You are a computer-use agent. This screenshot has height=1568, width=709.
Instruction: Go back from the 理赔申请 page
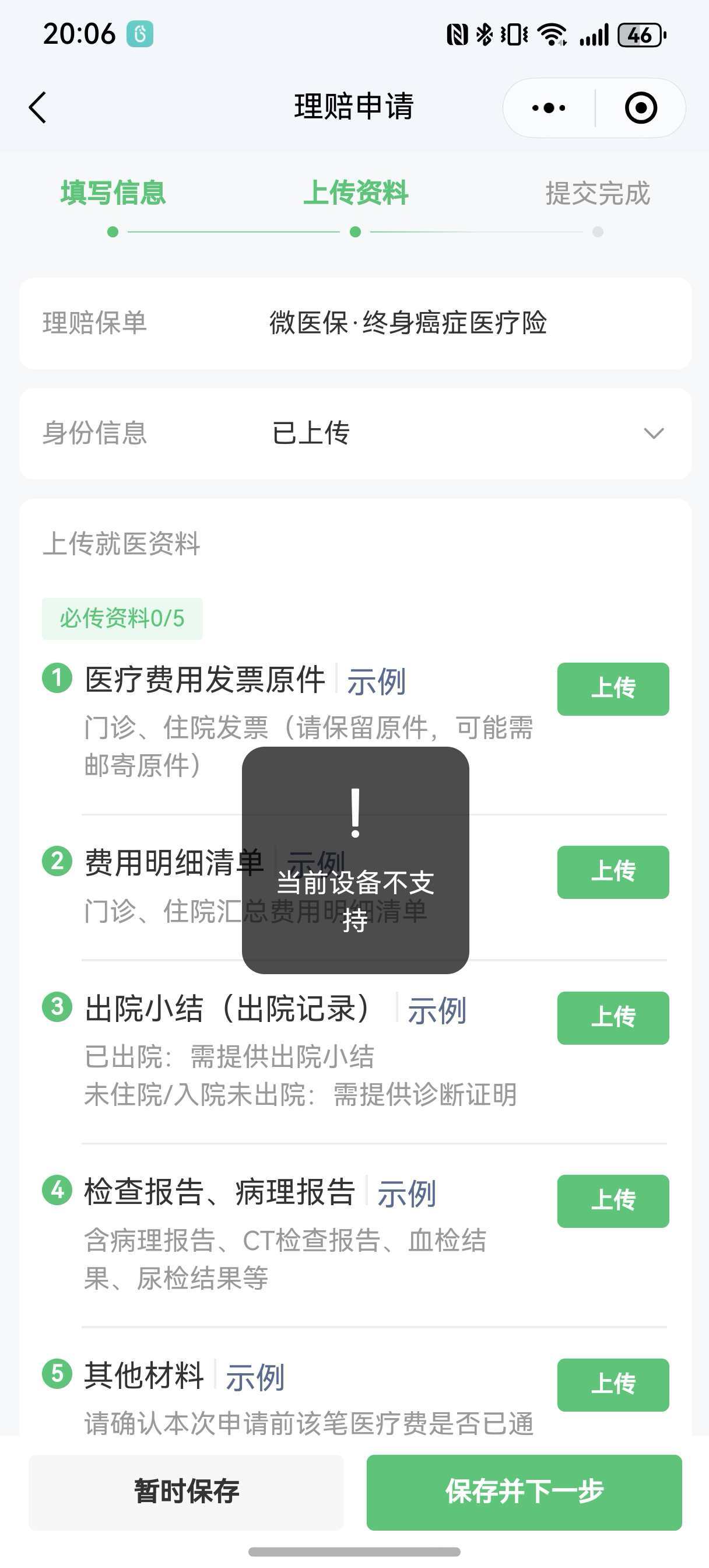[x=38, y=108]
